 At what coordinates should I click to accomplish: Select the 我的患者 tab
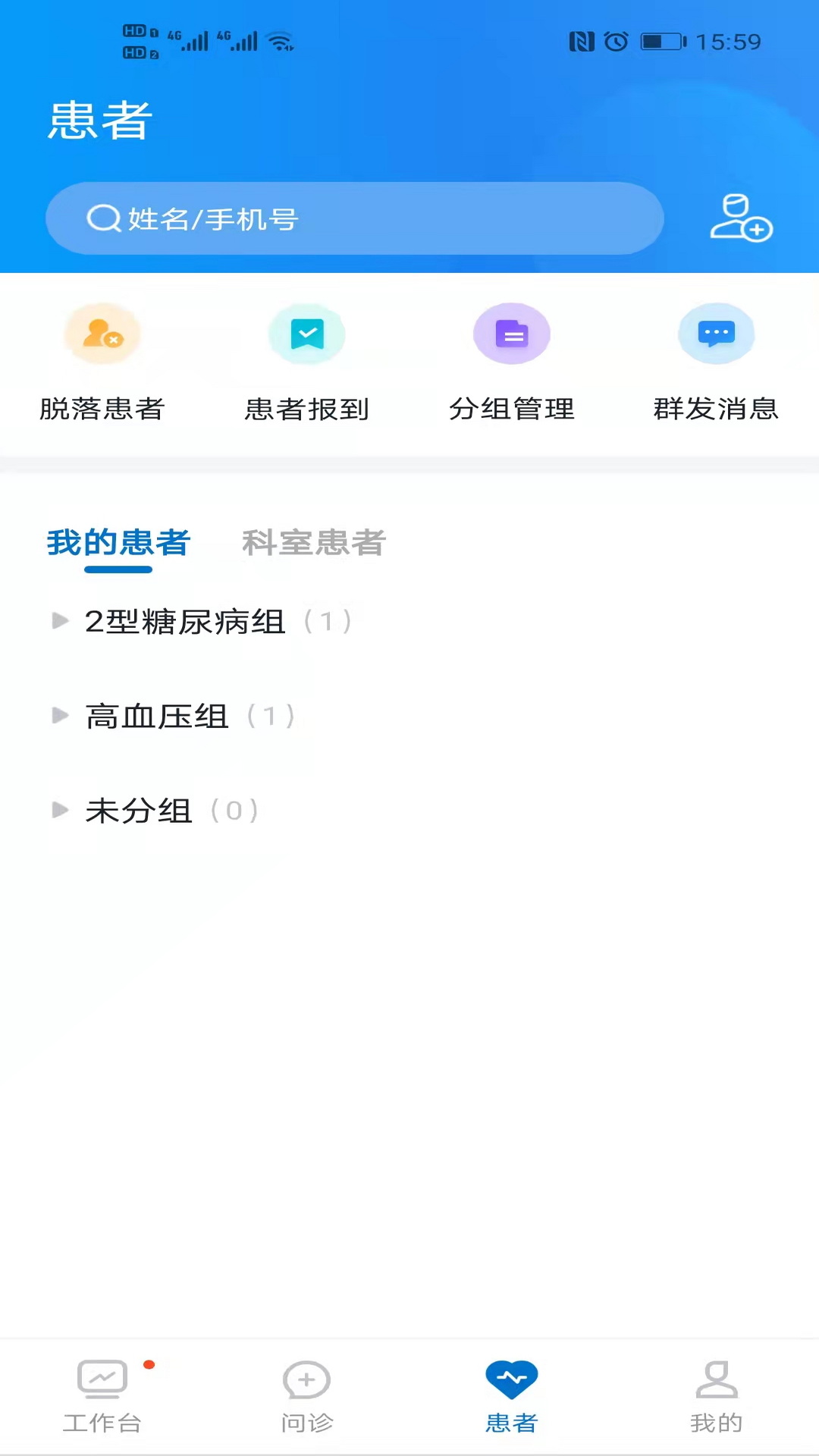(118, 543)
